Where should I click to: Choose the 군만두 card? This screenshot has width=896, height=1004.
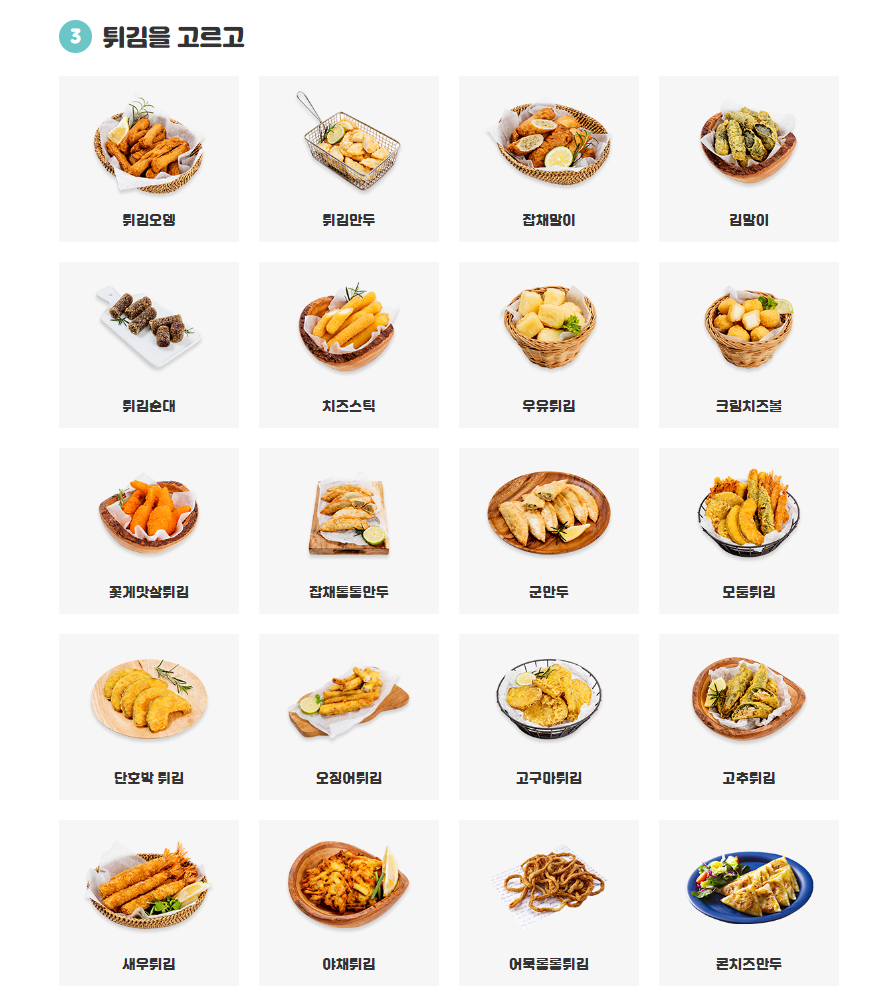pyautogui.click(x=549, y=530)
